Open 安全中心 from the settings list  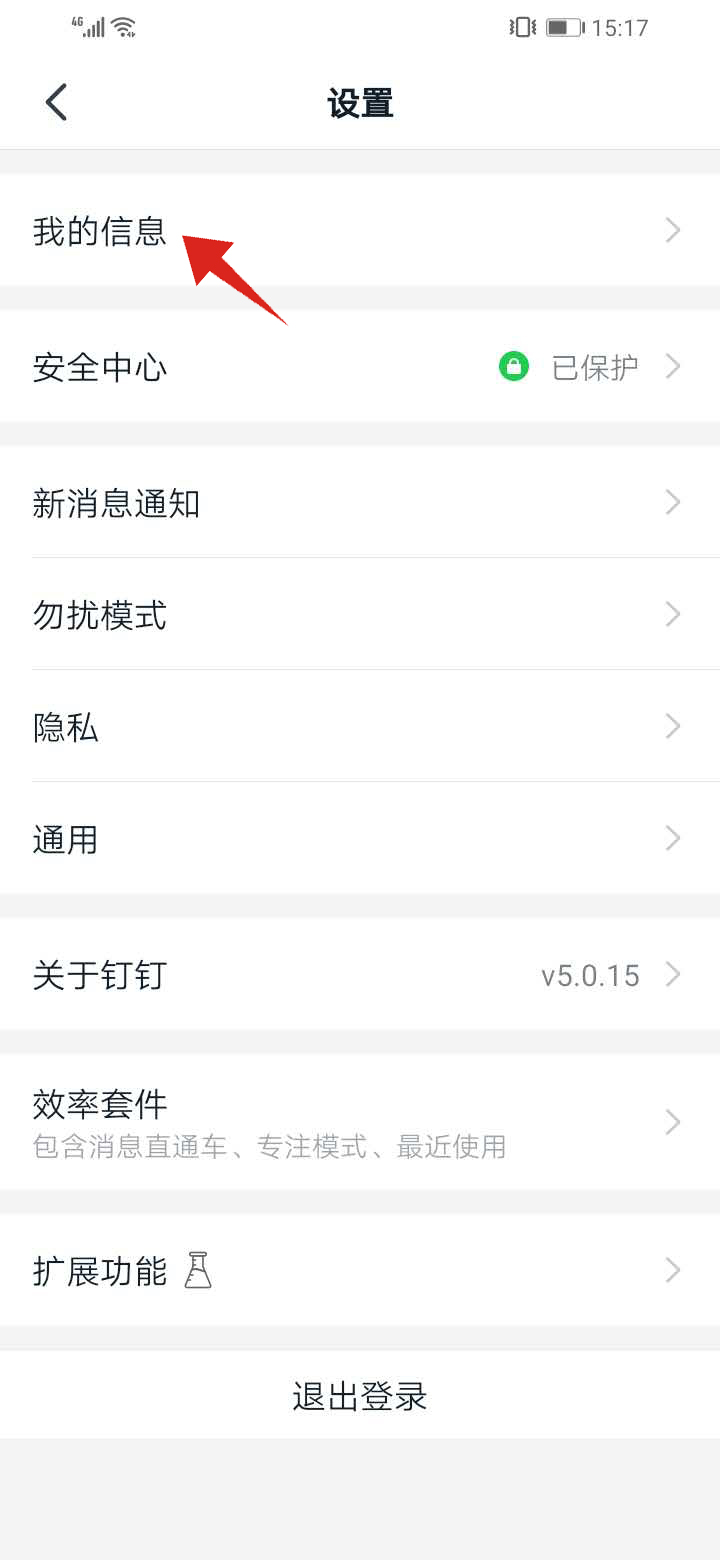click(x=100, y=366)
